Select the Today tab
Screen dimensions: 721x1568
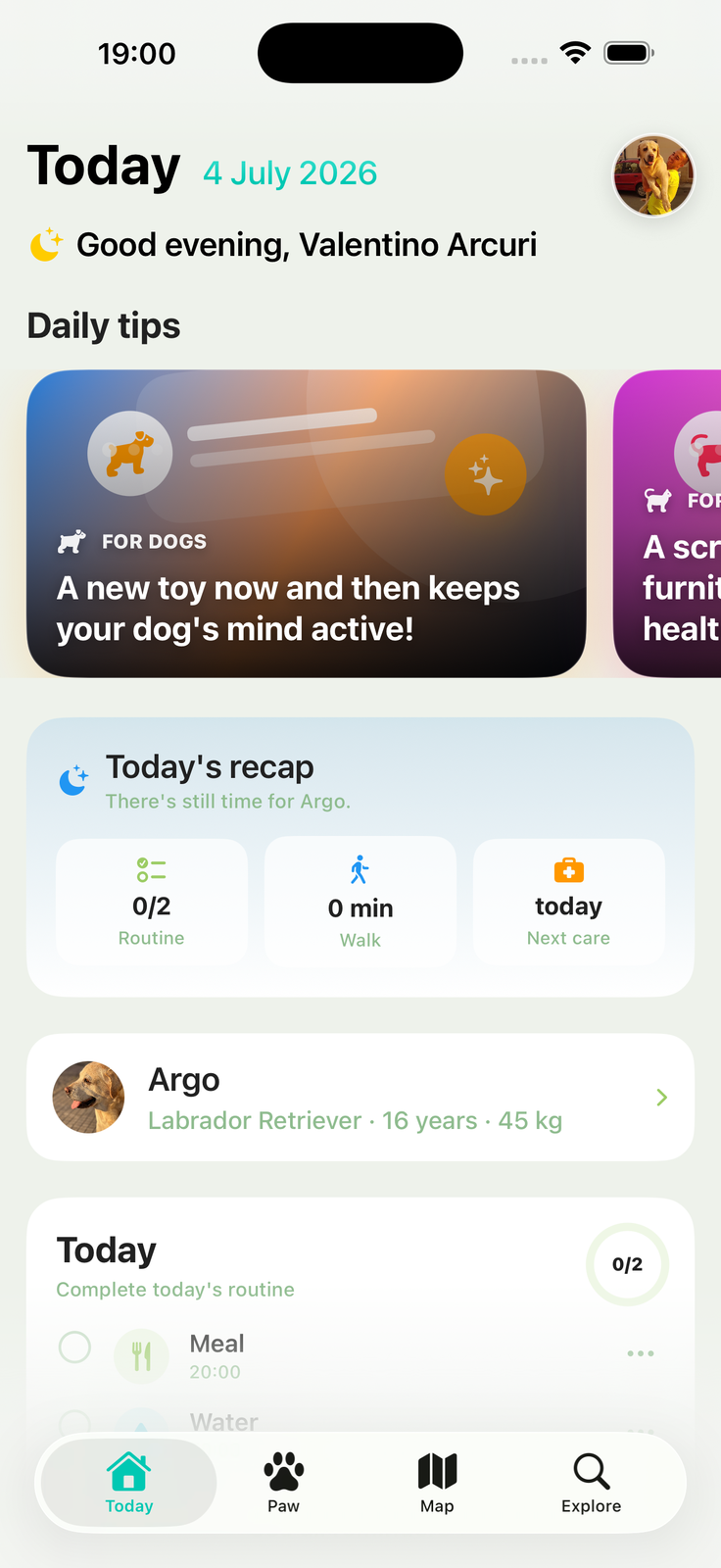(129, 1483)
